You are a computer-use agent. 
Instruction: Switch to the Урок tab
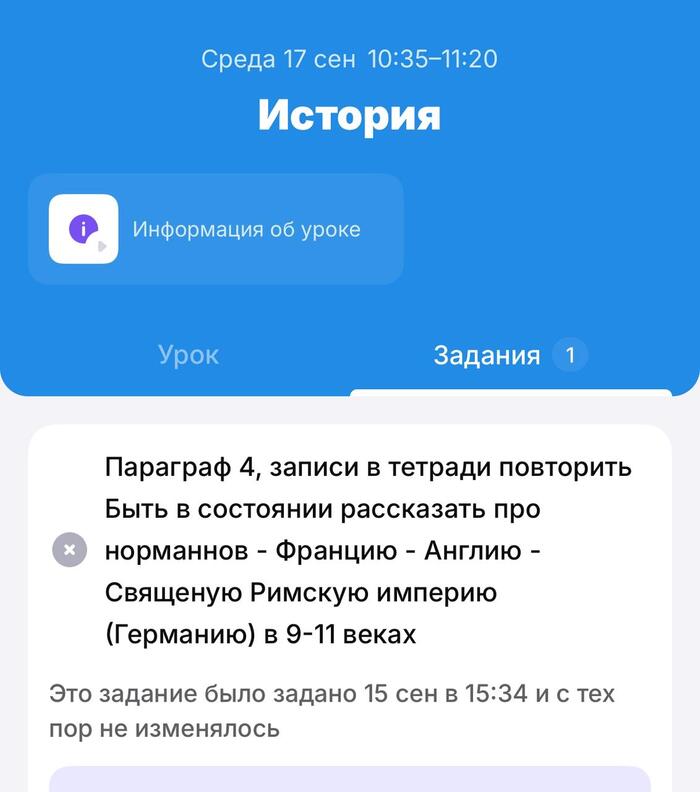(188, 355)
